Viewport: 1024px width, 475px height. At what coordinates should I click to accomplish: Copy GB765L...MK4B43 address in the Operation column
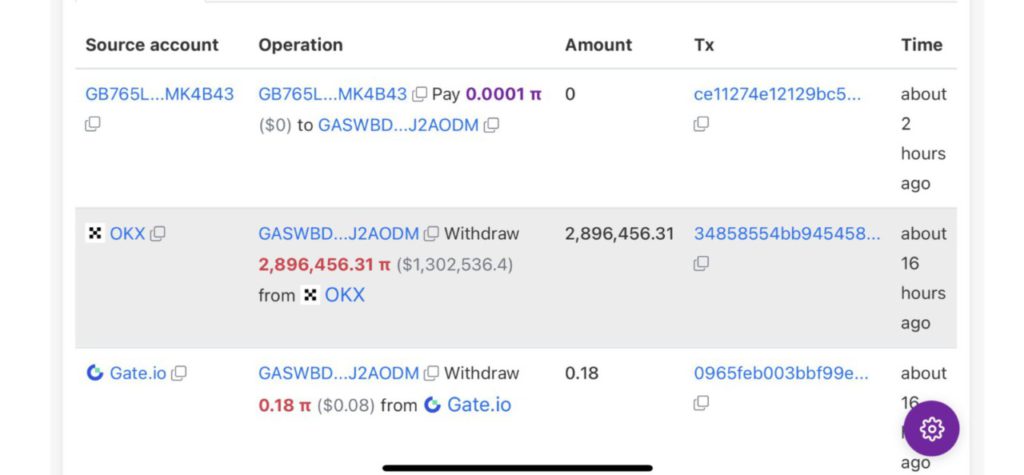coord(420,95)
